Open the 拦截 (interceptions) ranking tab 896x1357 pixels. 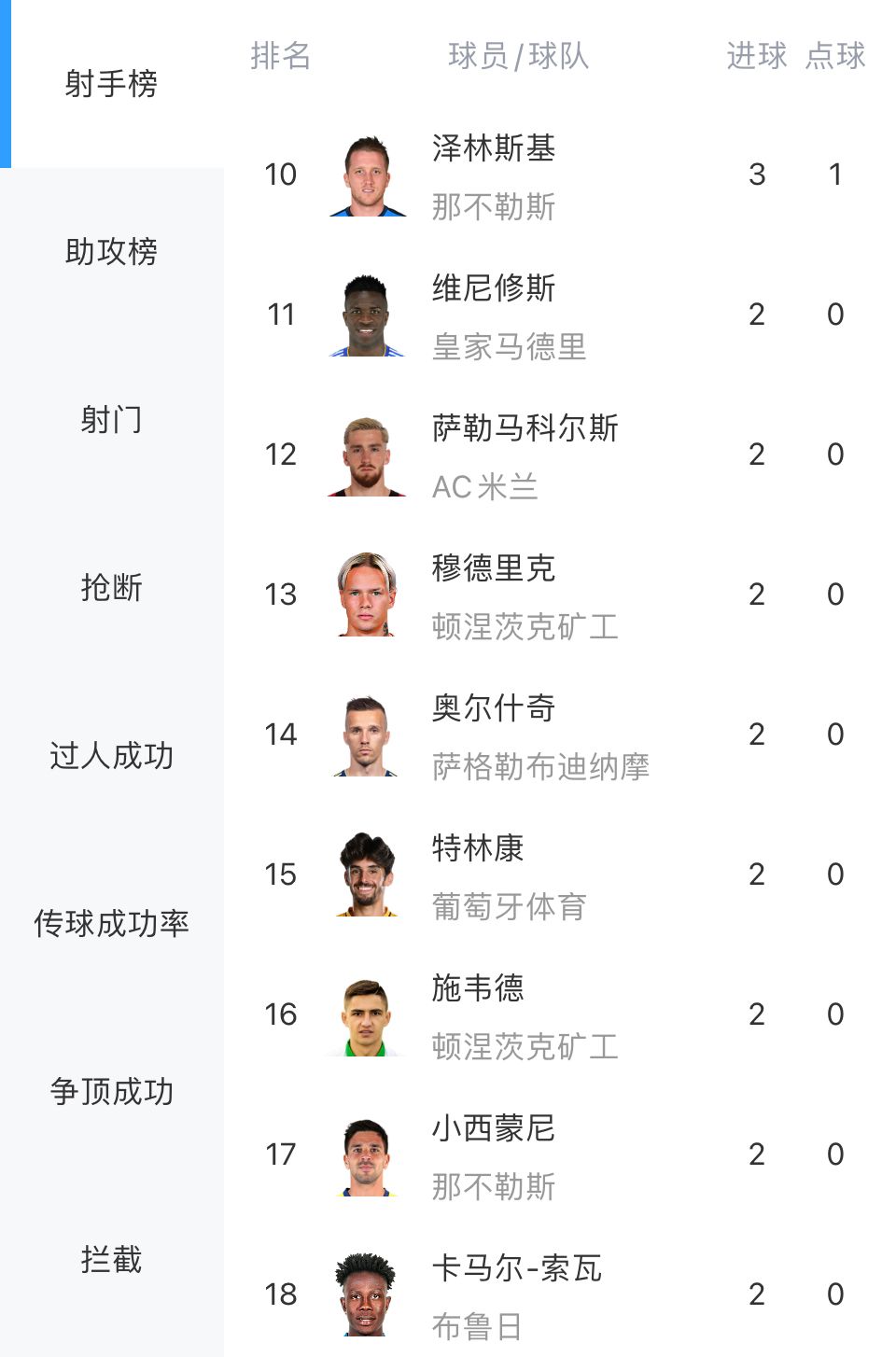tap(111, 1260)
